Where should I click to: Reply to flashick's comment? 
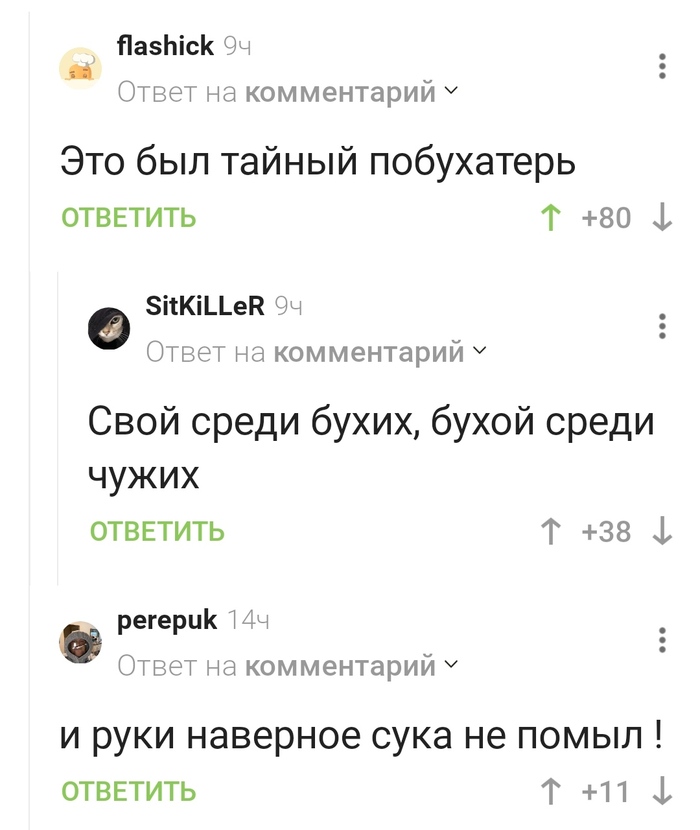click(129, 217)
